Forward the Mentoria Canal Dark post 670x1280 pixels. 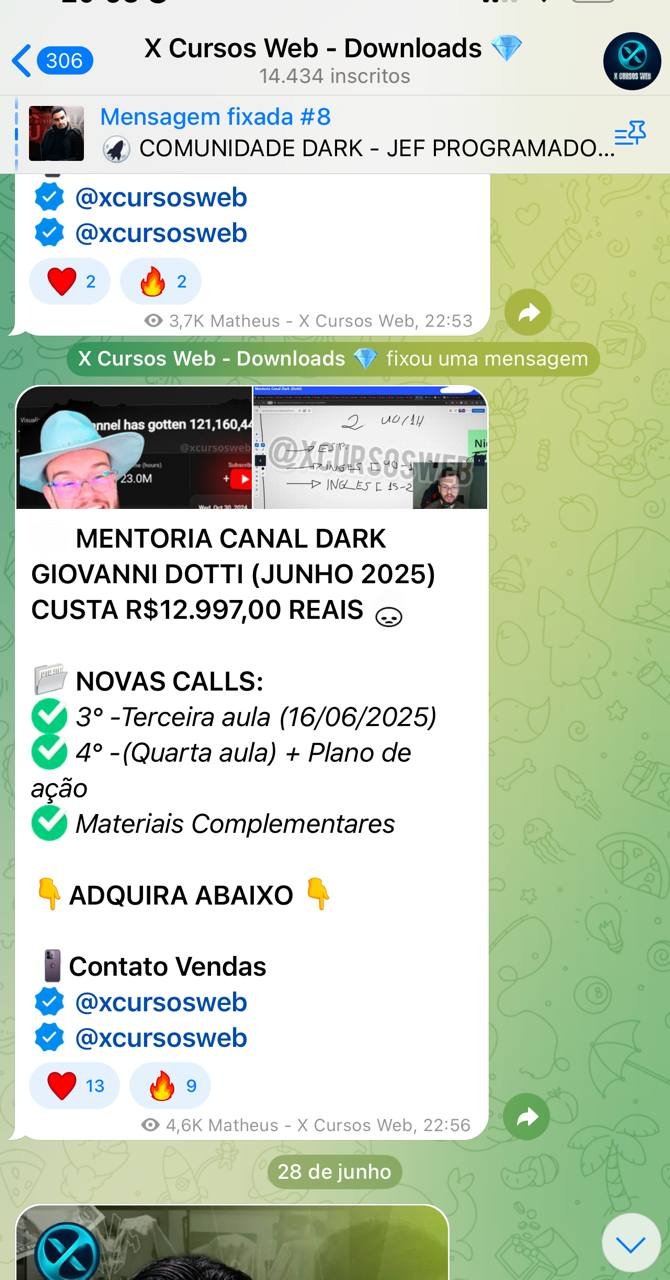528,1117
